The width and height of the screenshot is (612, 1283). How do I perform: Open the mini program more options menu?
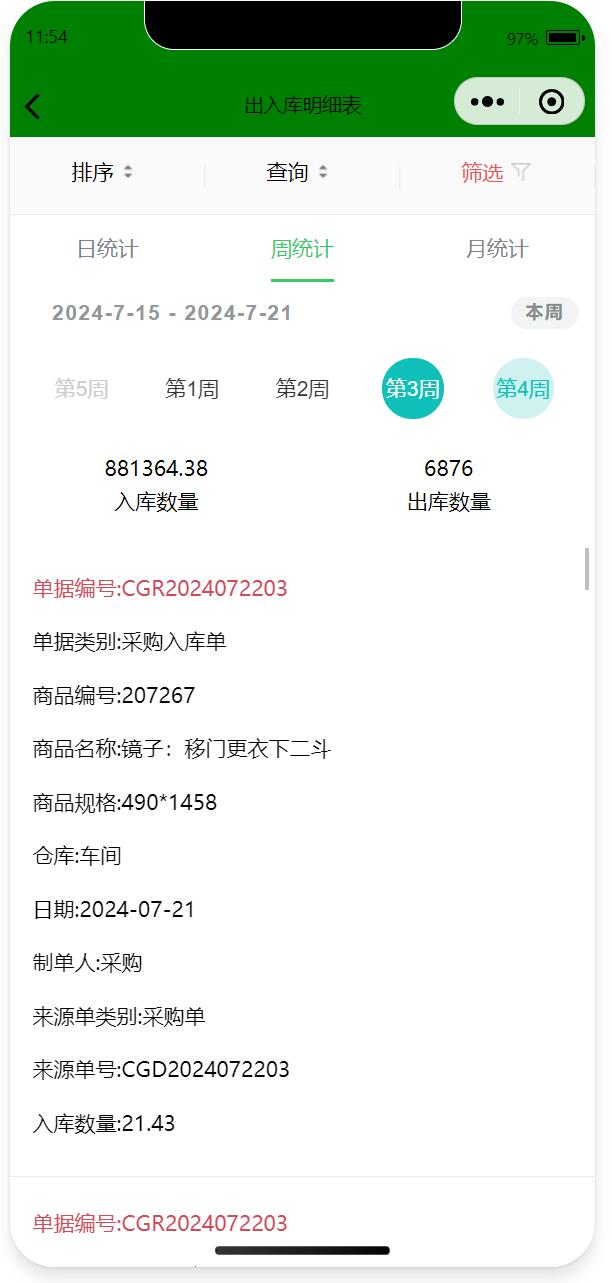(487, 102)
